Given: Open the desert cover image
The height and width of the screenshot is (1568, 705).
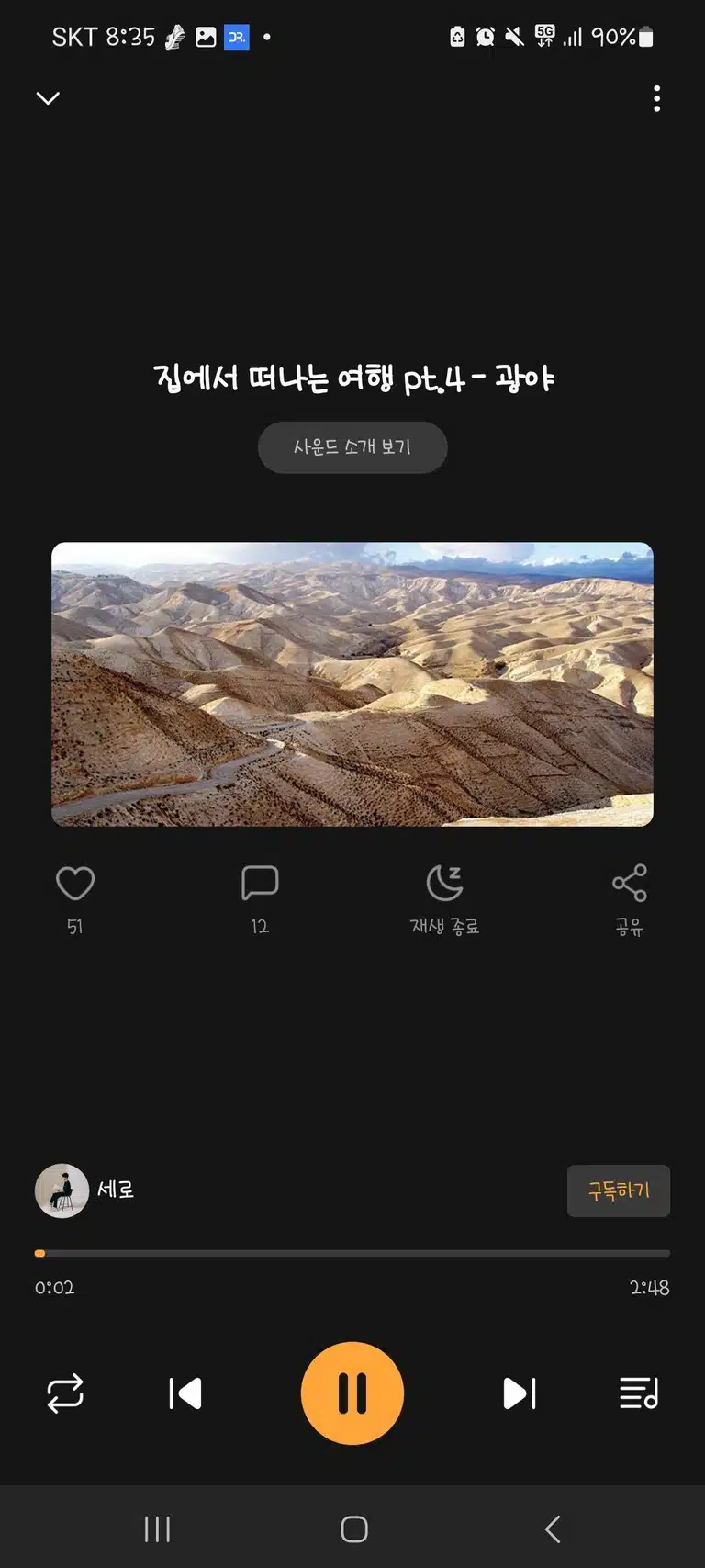Looking at the screenshot, I should pos(352,684).
